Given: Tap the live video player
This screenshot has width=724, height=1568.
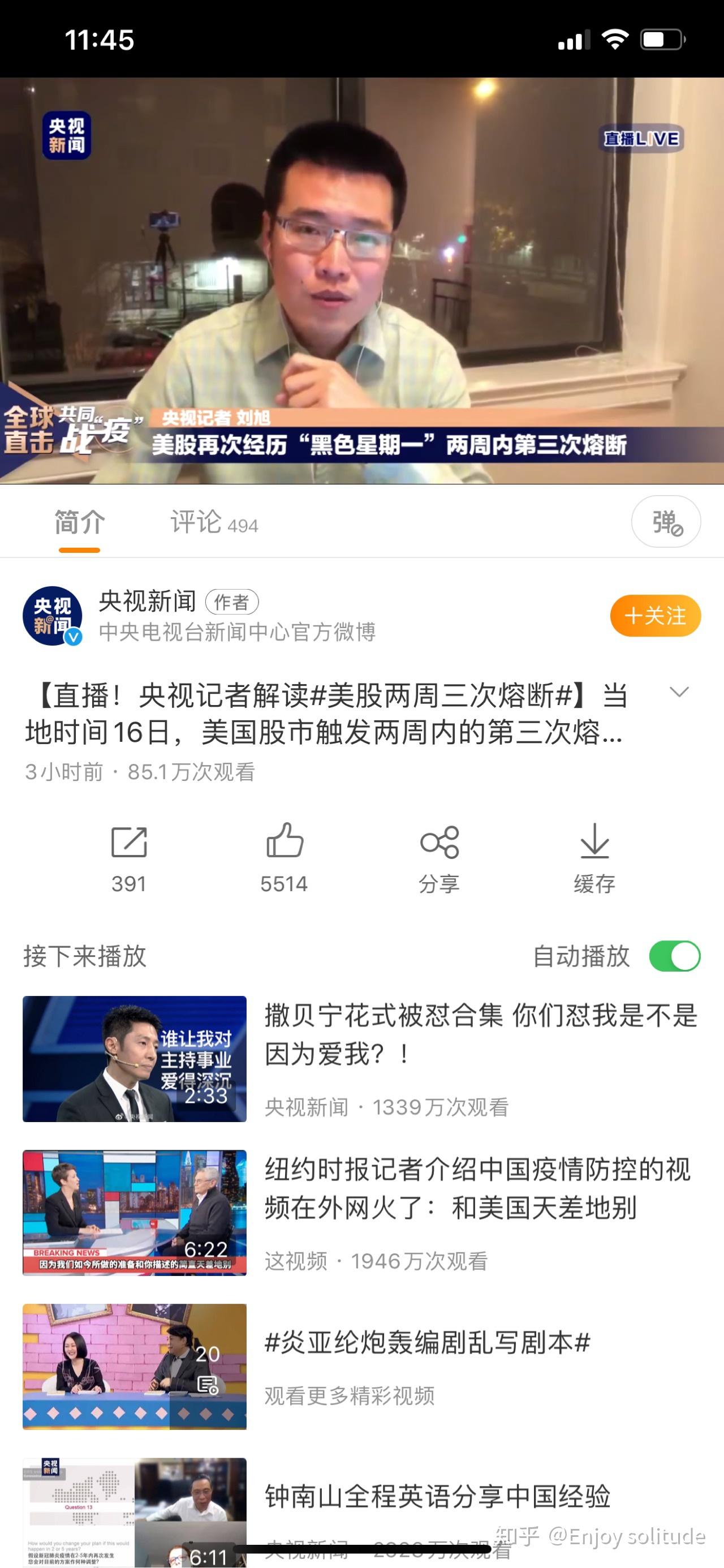Looking at the screenshot, I should click(x=362, y=281).
